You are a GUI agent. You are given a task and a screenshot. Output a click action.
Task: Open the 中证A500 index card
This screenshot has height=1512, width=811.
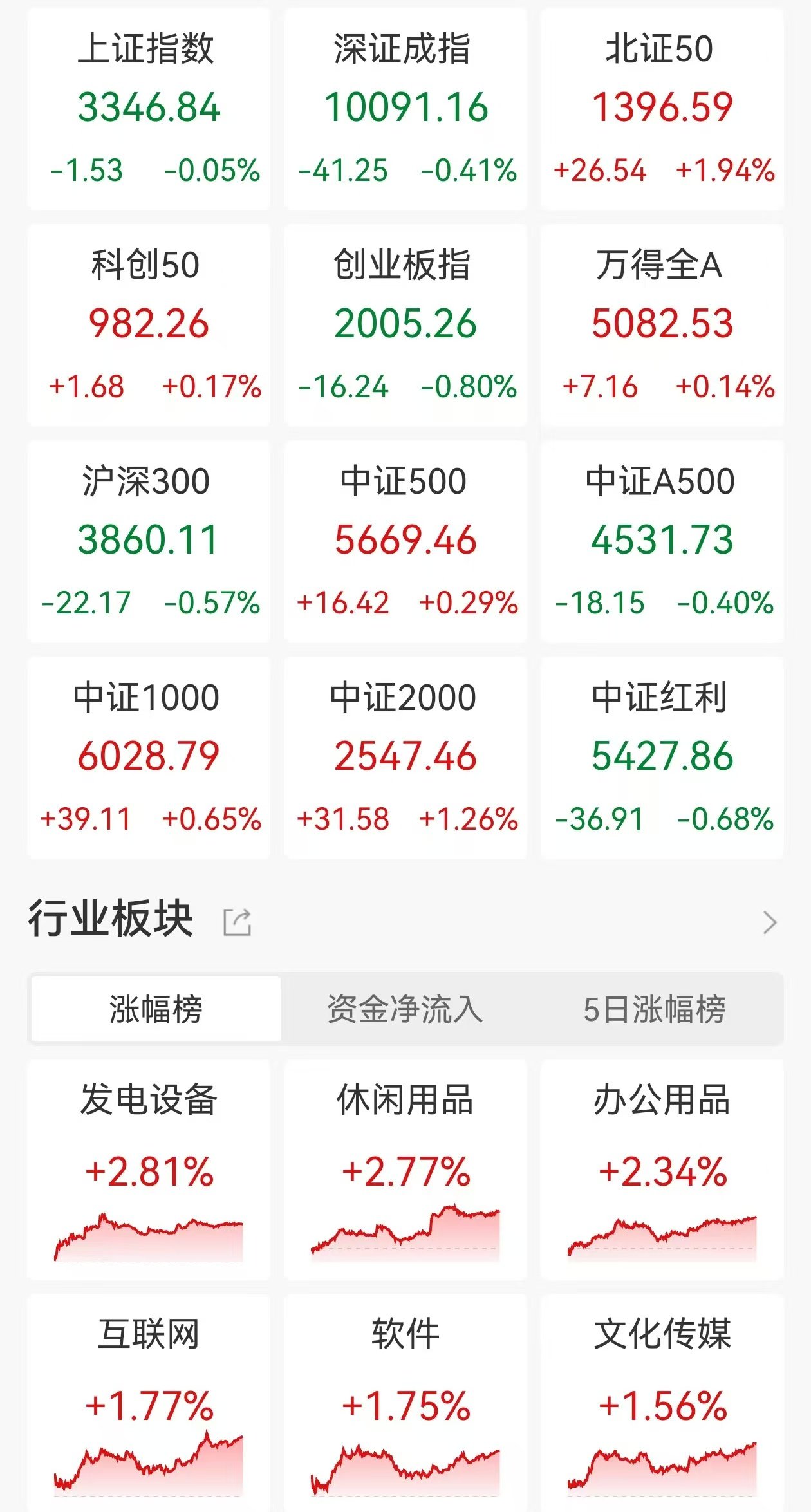(662, 541)
